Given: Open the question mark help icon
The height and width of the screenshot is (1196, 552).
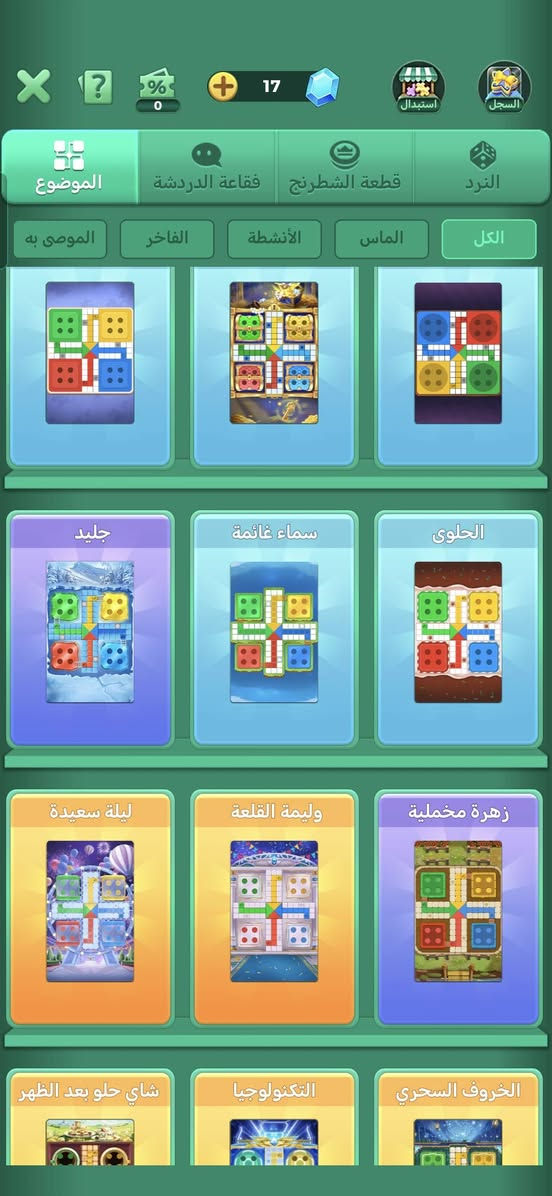Looking at the screenshot, I should click(96, 87).
